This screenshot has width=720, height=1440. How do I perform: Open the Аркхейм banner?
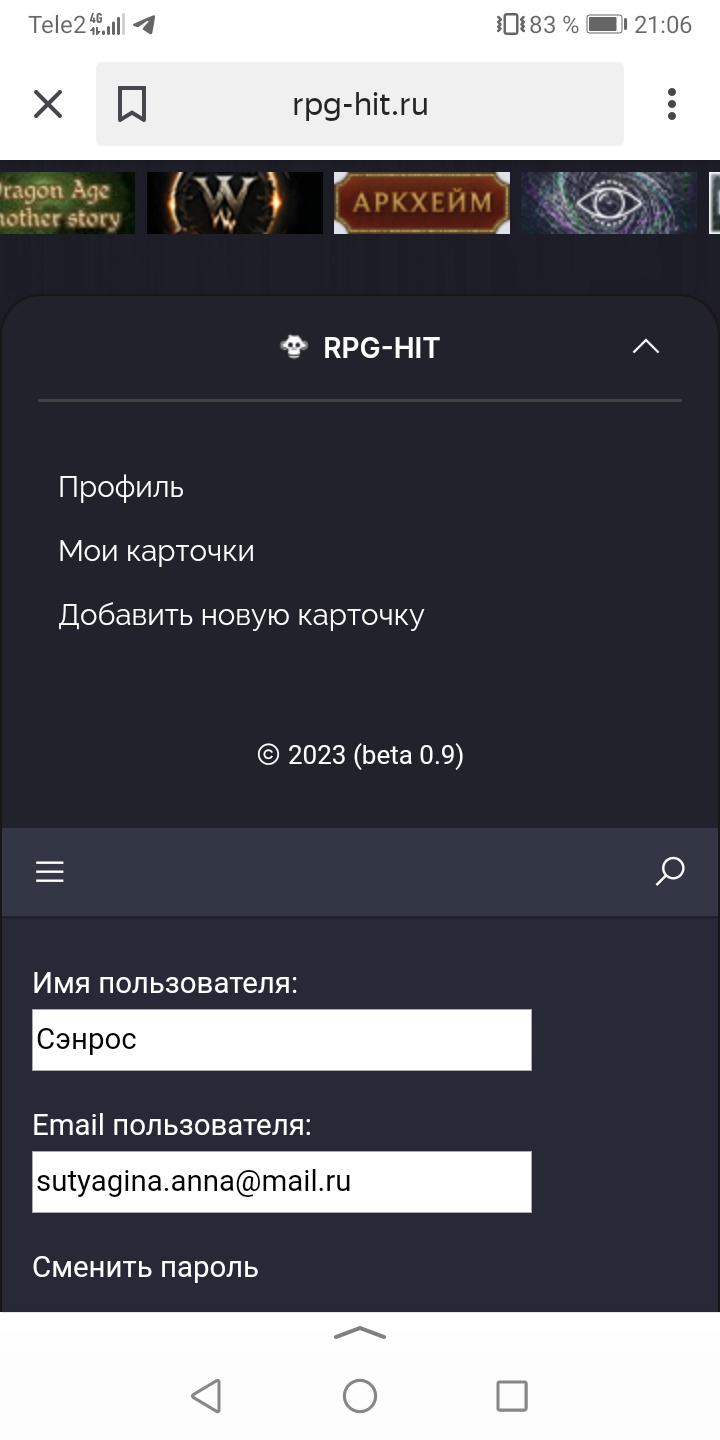pos(421,203)
